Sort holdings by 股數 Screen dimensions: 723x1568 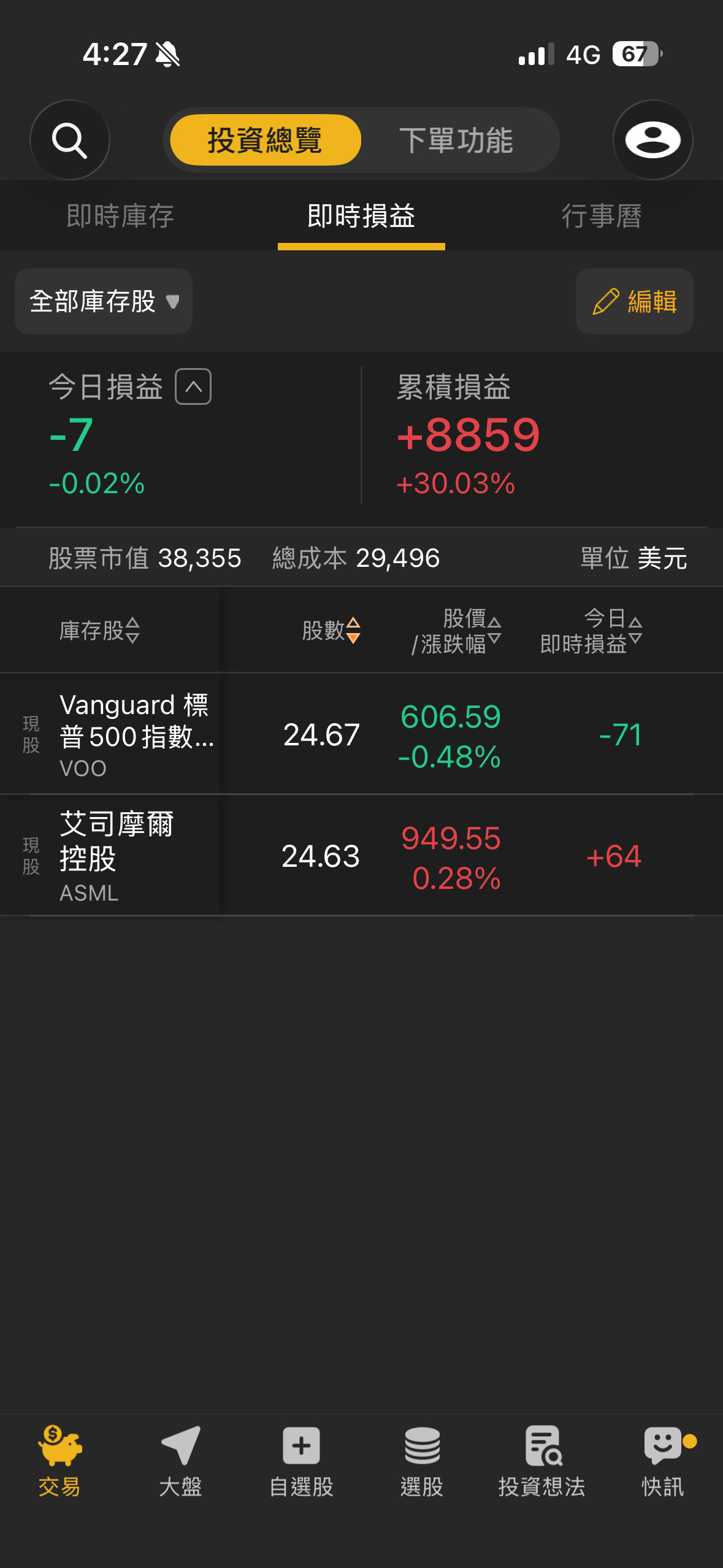(x=331, y=630)
